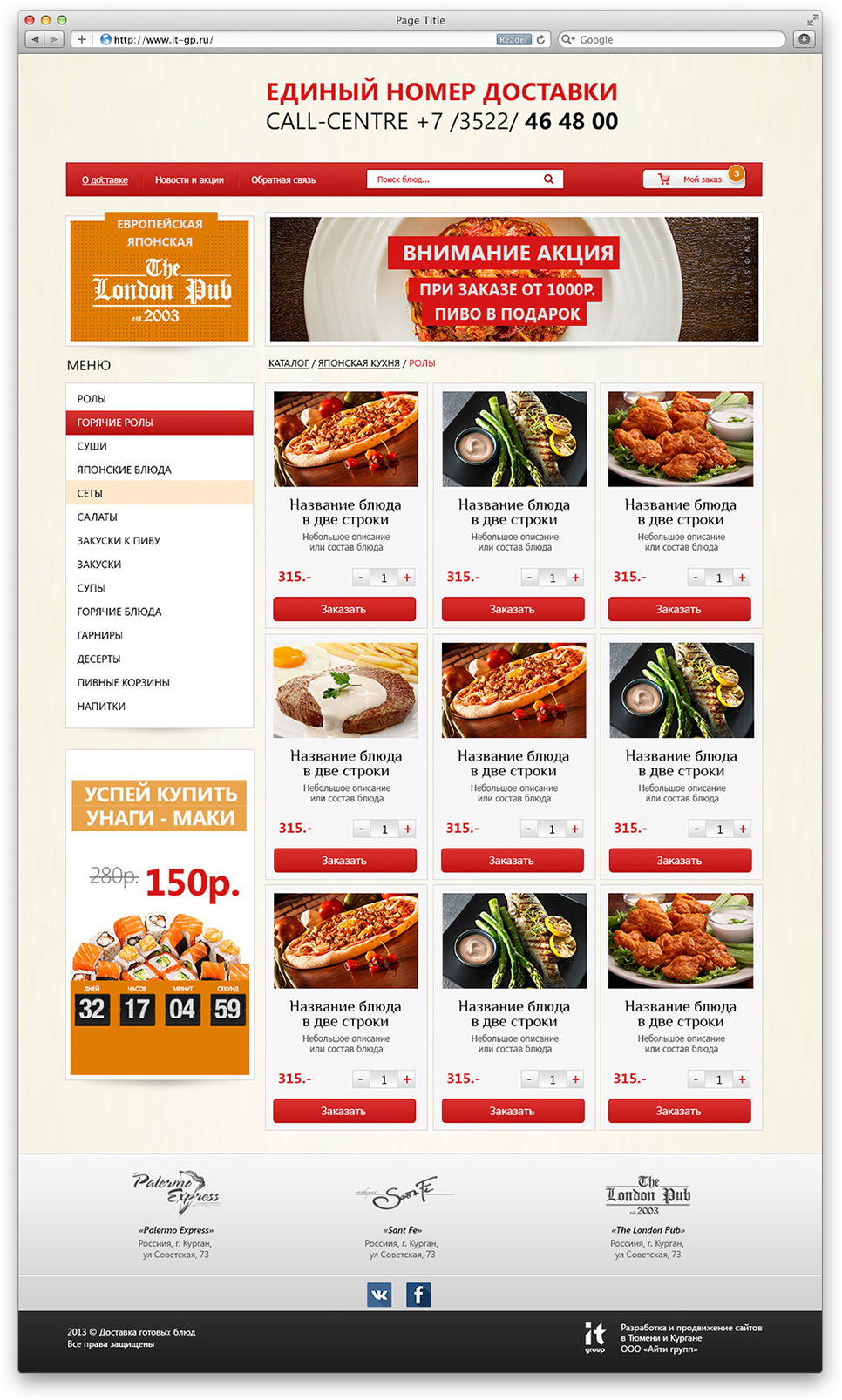The image size is (842, 1400).
Task: Open Мой заказ cart
Action: click(694, 179)
